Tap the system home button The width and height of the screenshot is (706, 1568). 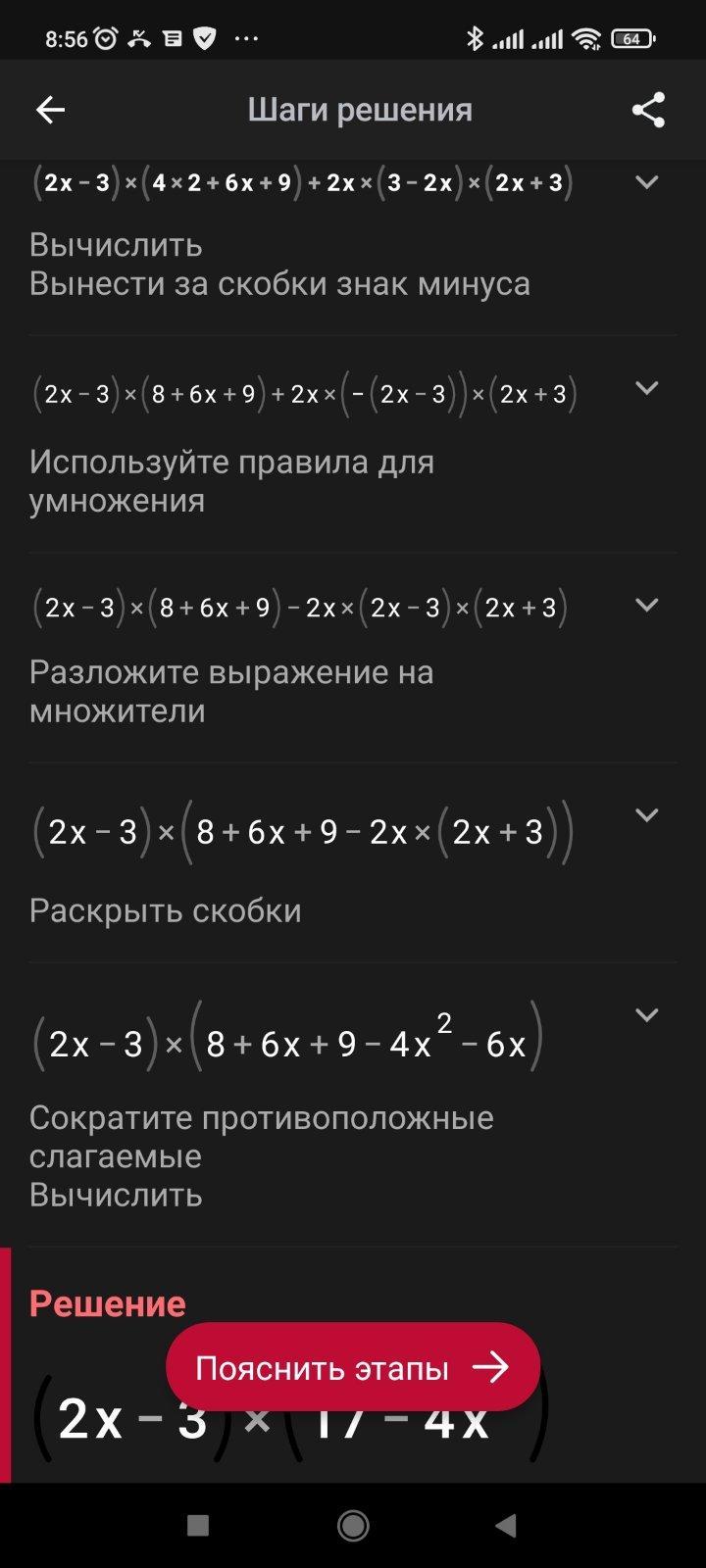[x=353, y=1525]
